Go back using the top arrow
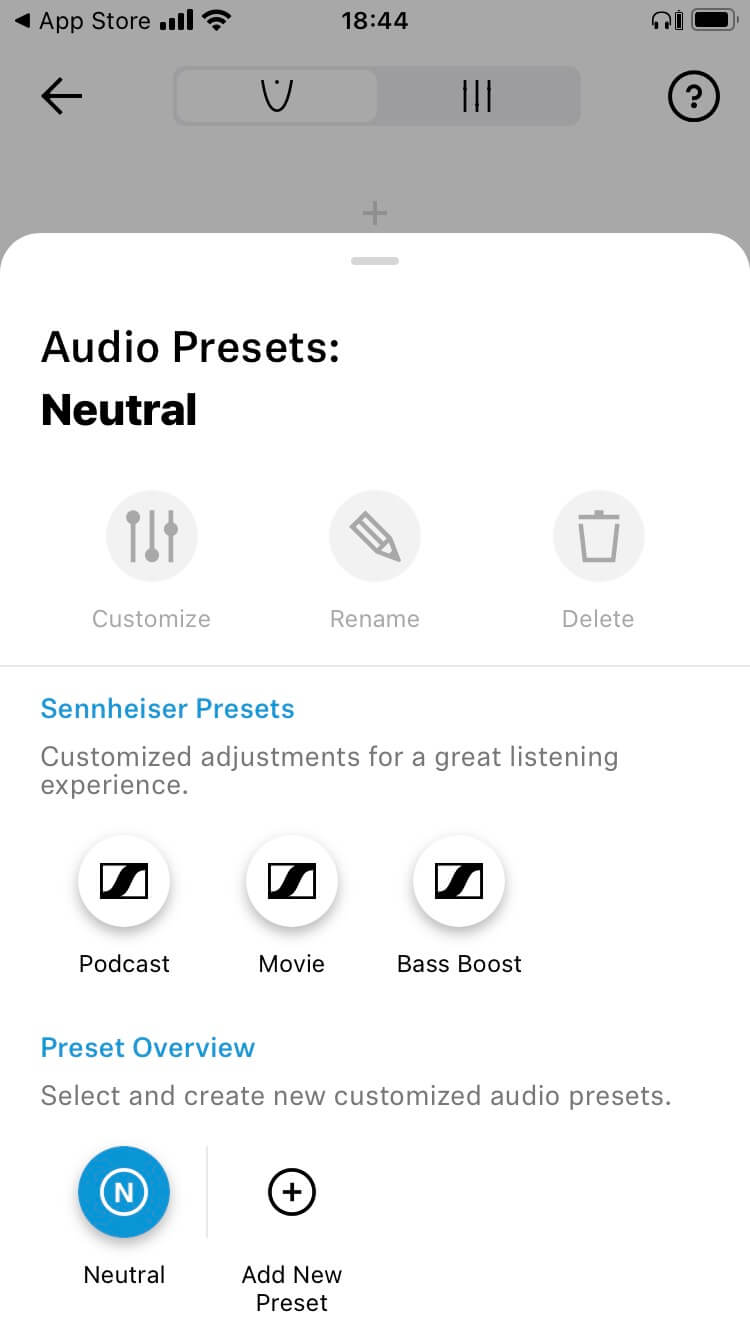This screenshot has width=750, height=1334. point(61,96)
